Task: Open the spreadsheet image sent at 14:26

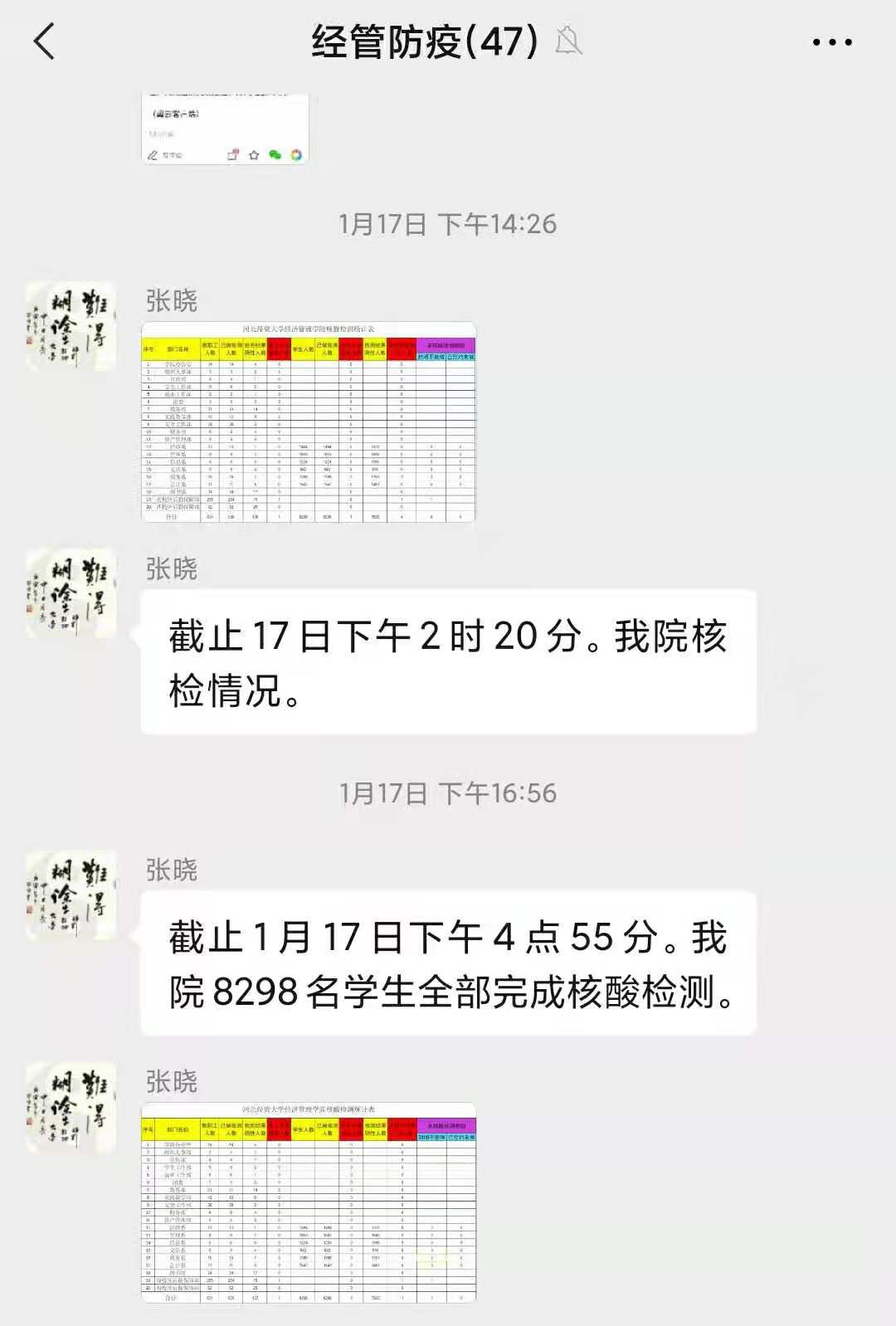Action: (309, 422)
